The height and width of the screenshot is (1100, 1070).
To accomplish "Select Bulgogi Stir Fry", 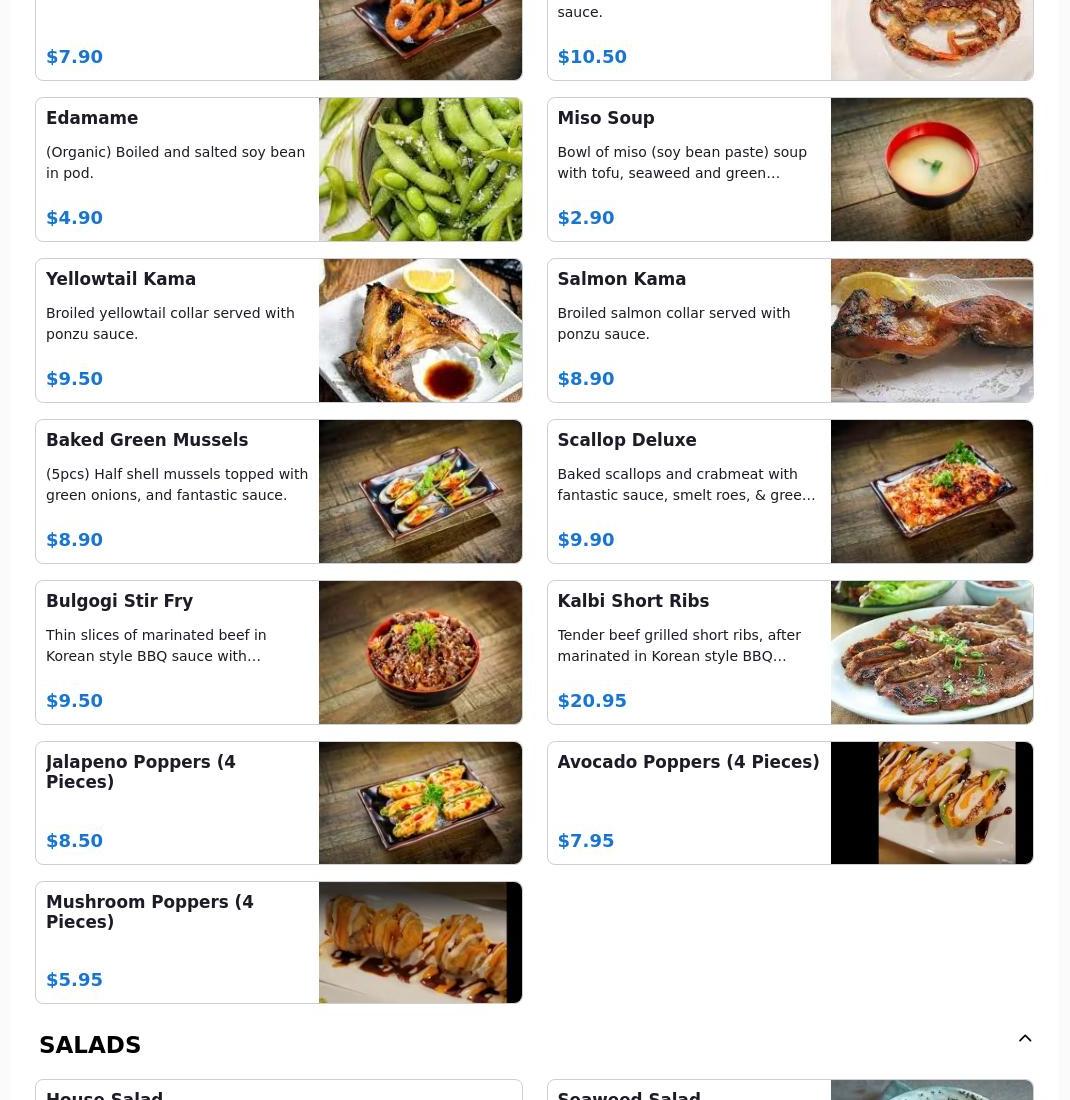I will pos(278,653).
